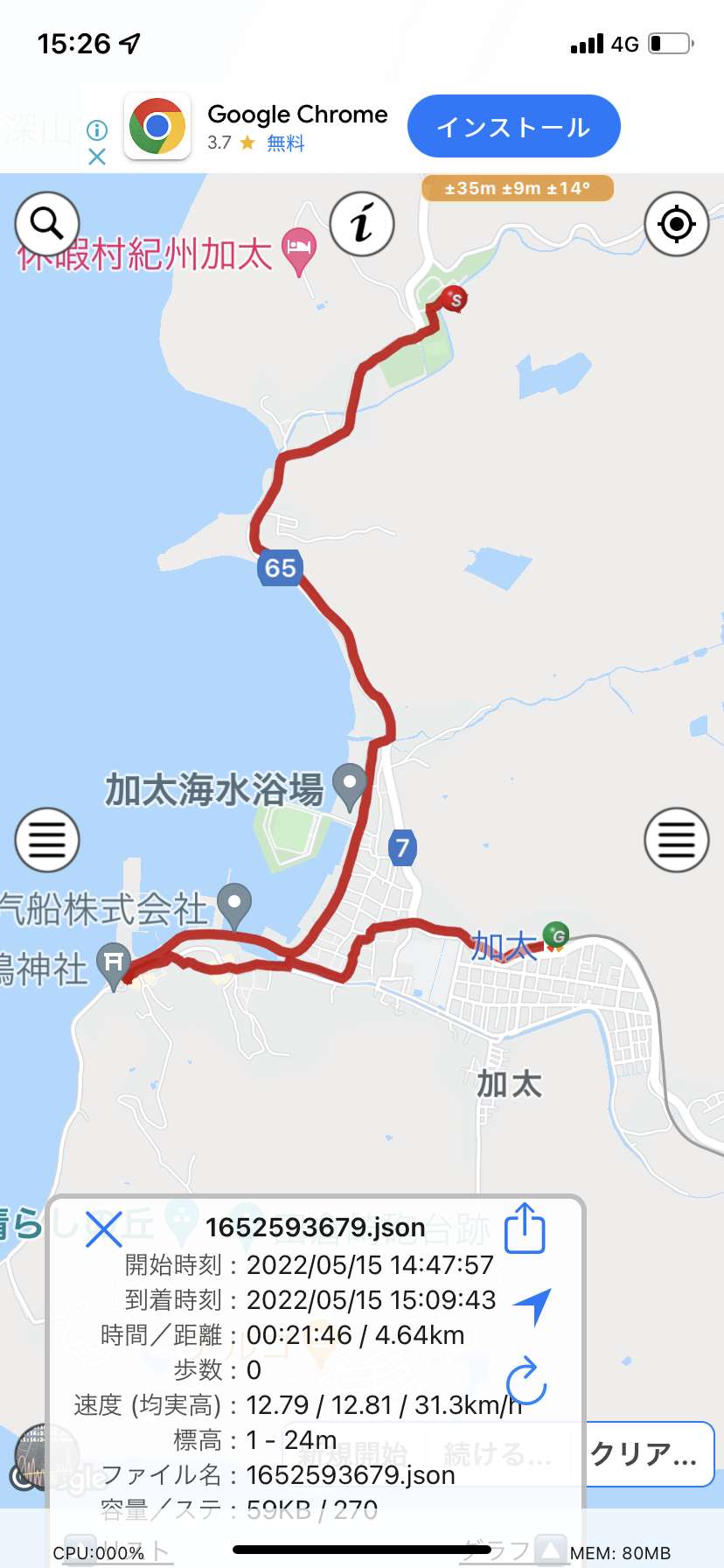Tap the green goal marker G
724x1568 pixels.
[x=555, y=935]
